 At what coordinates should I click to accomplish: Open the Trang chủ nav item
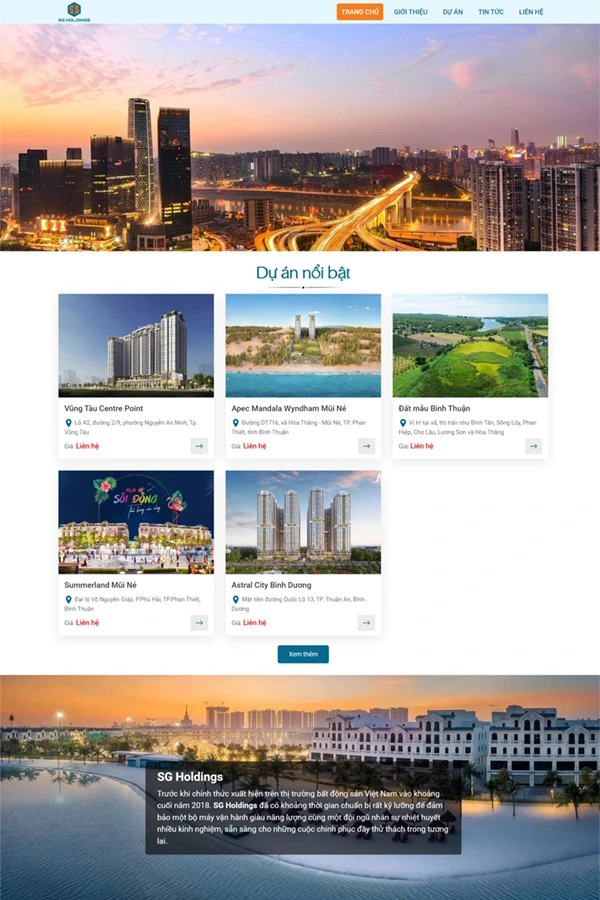tap(359, 12)
